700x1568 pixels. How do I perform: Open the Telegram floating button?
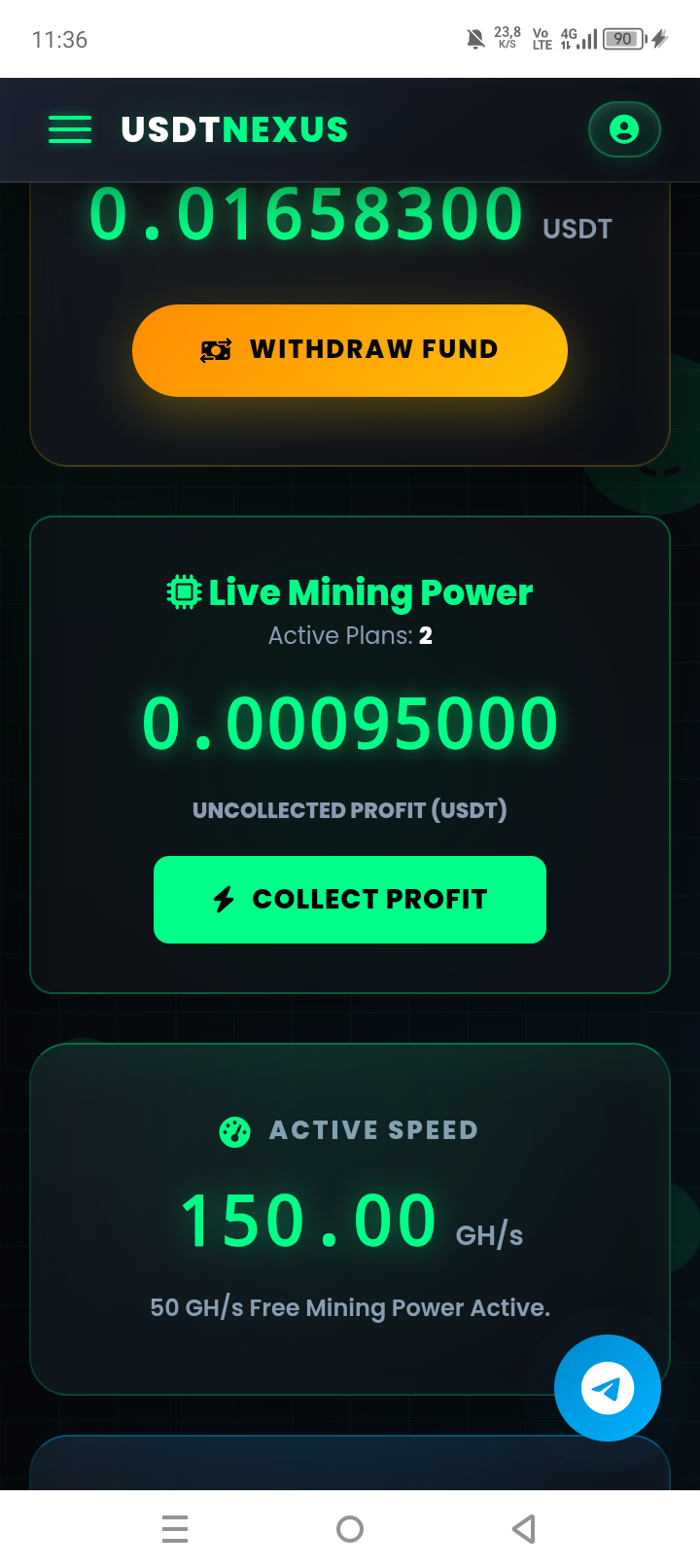click(x=608, y=1388)
